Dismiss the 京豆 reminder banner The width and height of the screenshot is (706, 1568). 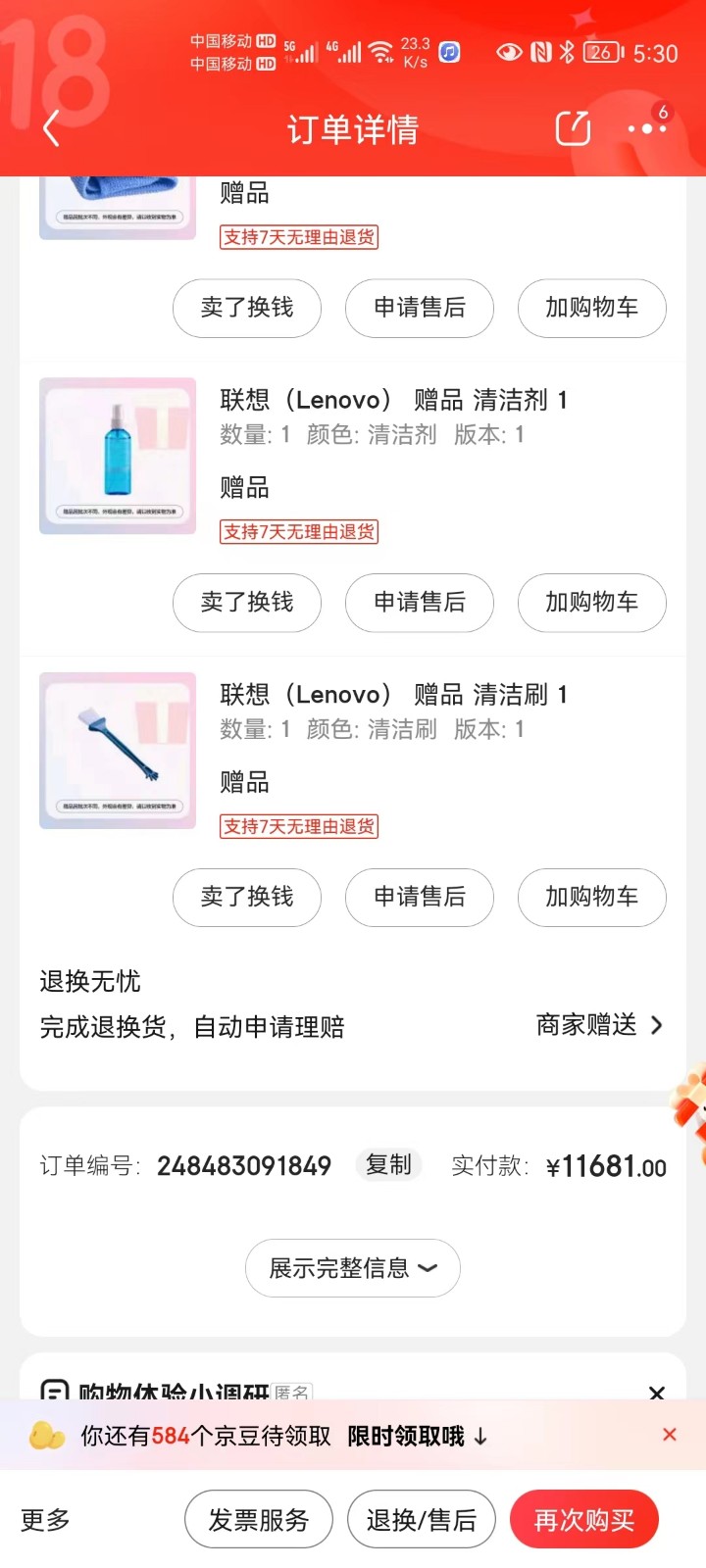(670, 1435)
